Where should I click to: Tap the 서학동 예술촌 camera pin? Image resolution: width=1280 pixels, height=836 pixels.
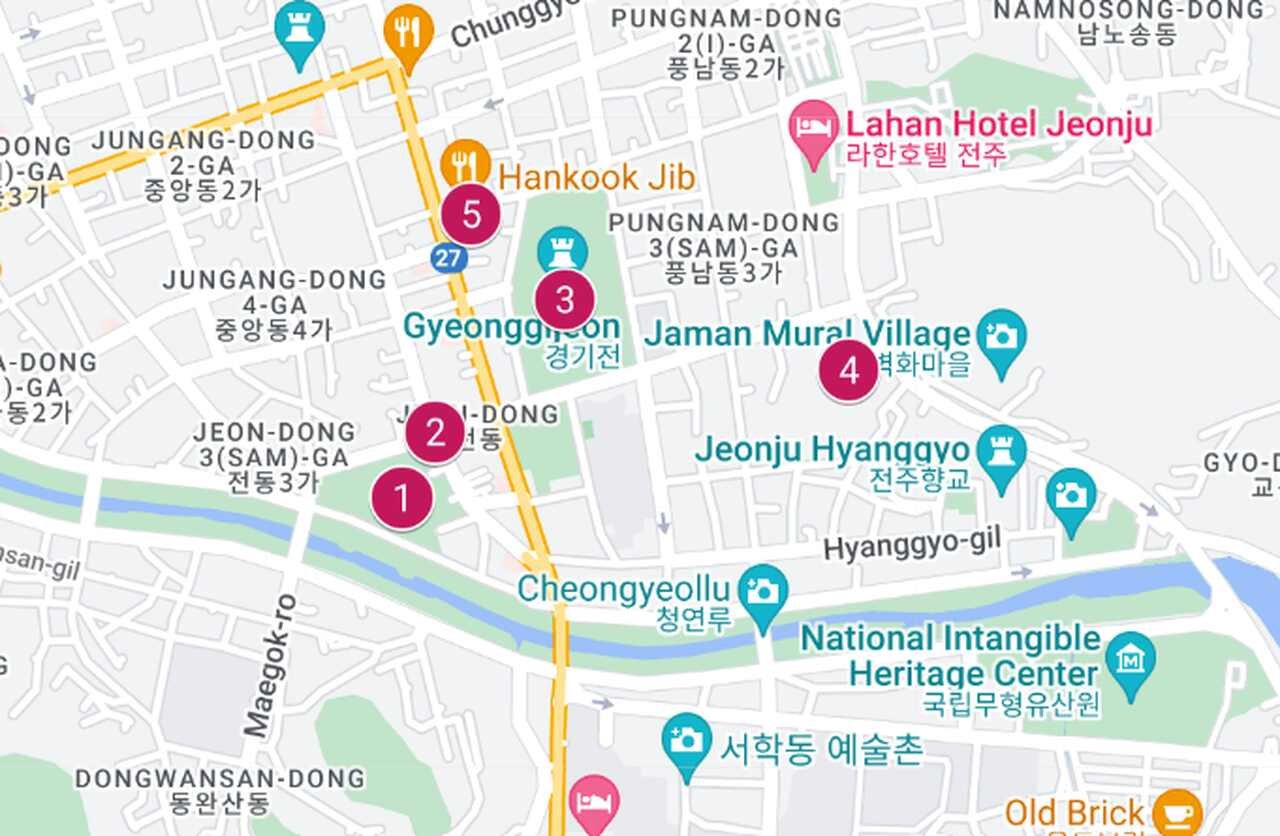tap(687, 742)
